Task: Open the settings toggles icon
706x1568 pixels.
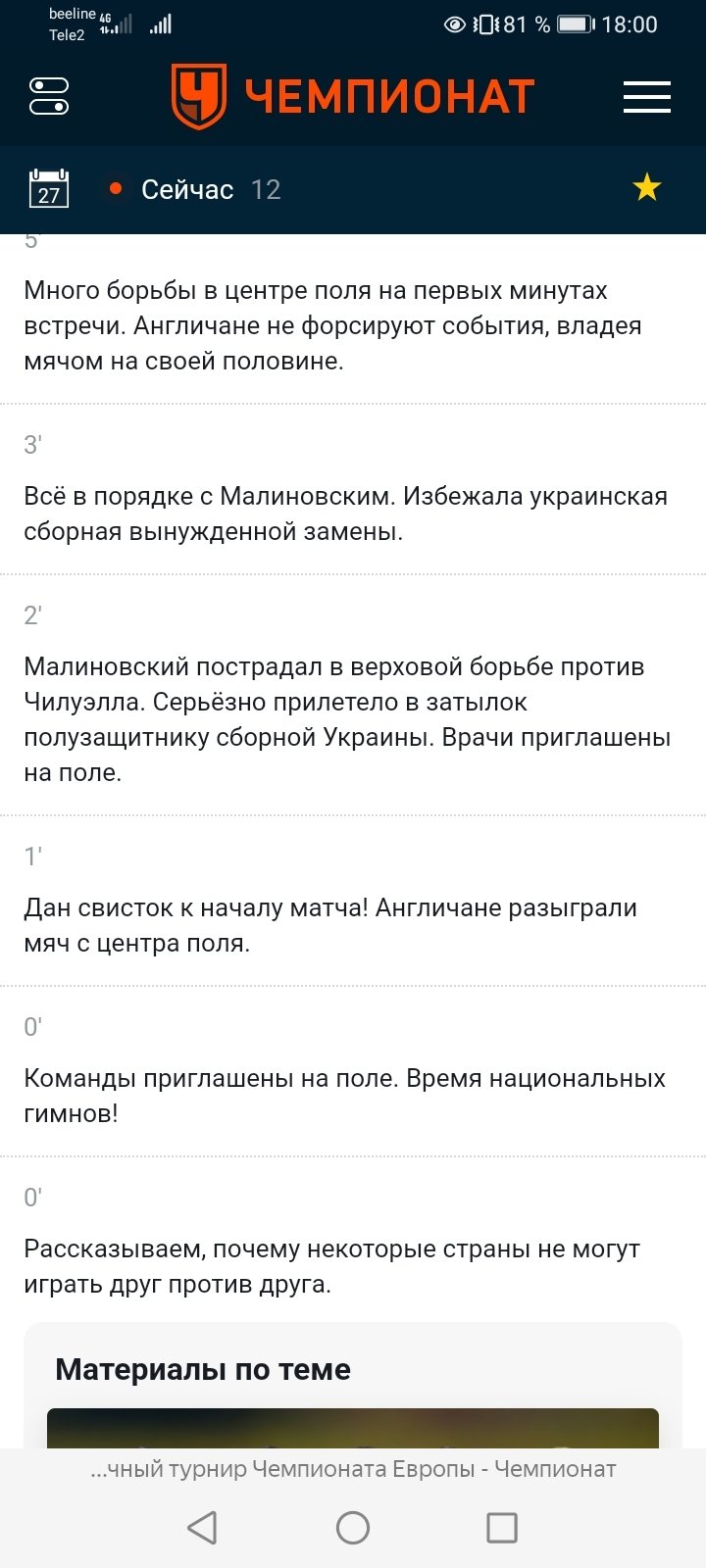Action: click(x=49, y=96)
